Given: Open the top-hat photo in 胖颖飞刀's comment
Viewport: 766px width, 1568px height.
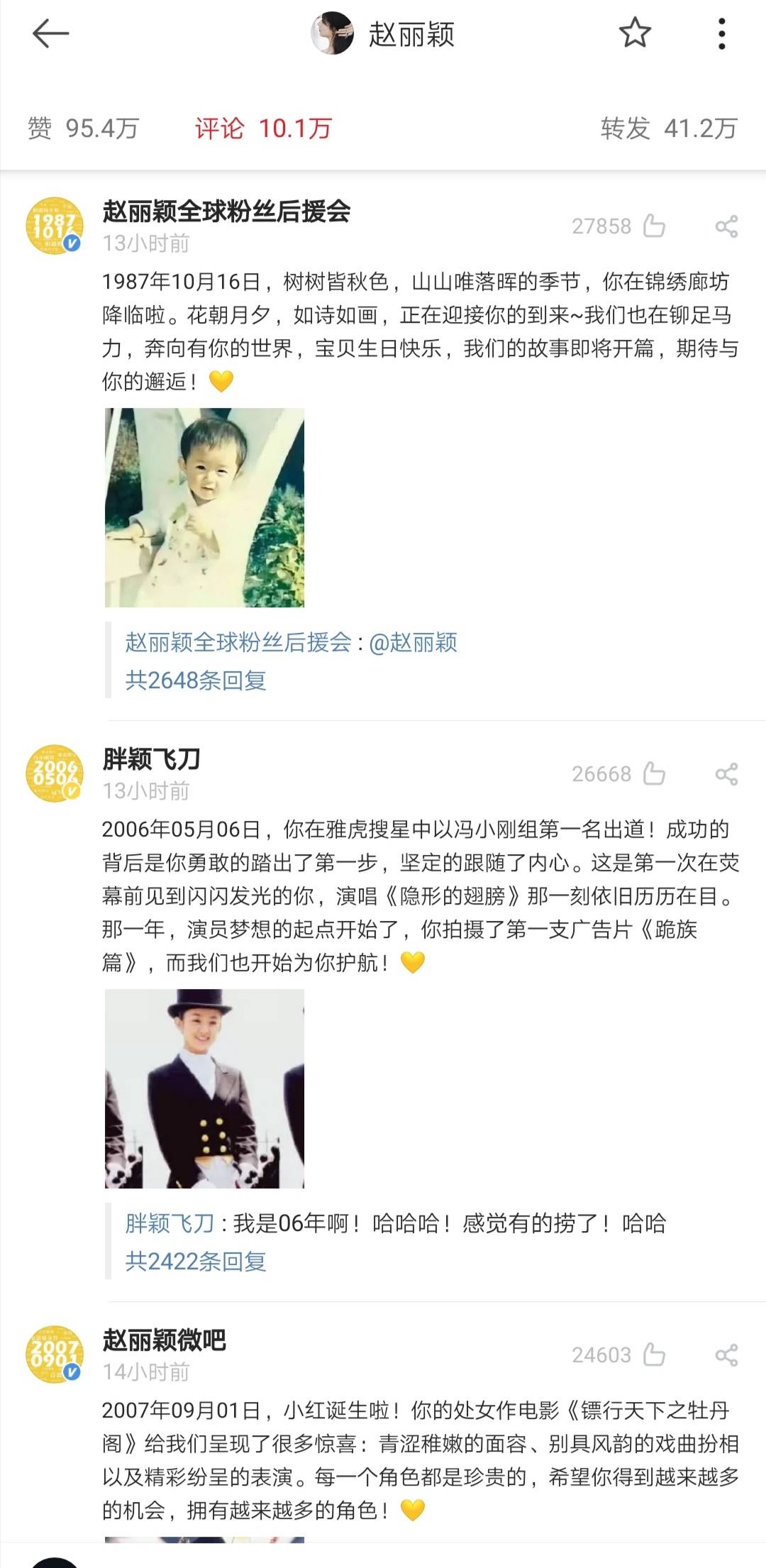Looking at the screenshot, I should coord(204,1088).
